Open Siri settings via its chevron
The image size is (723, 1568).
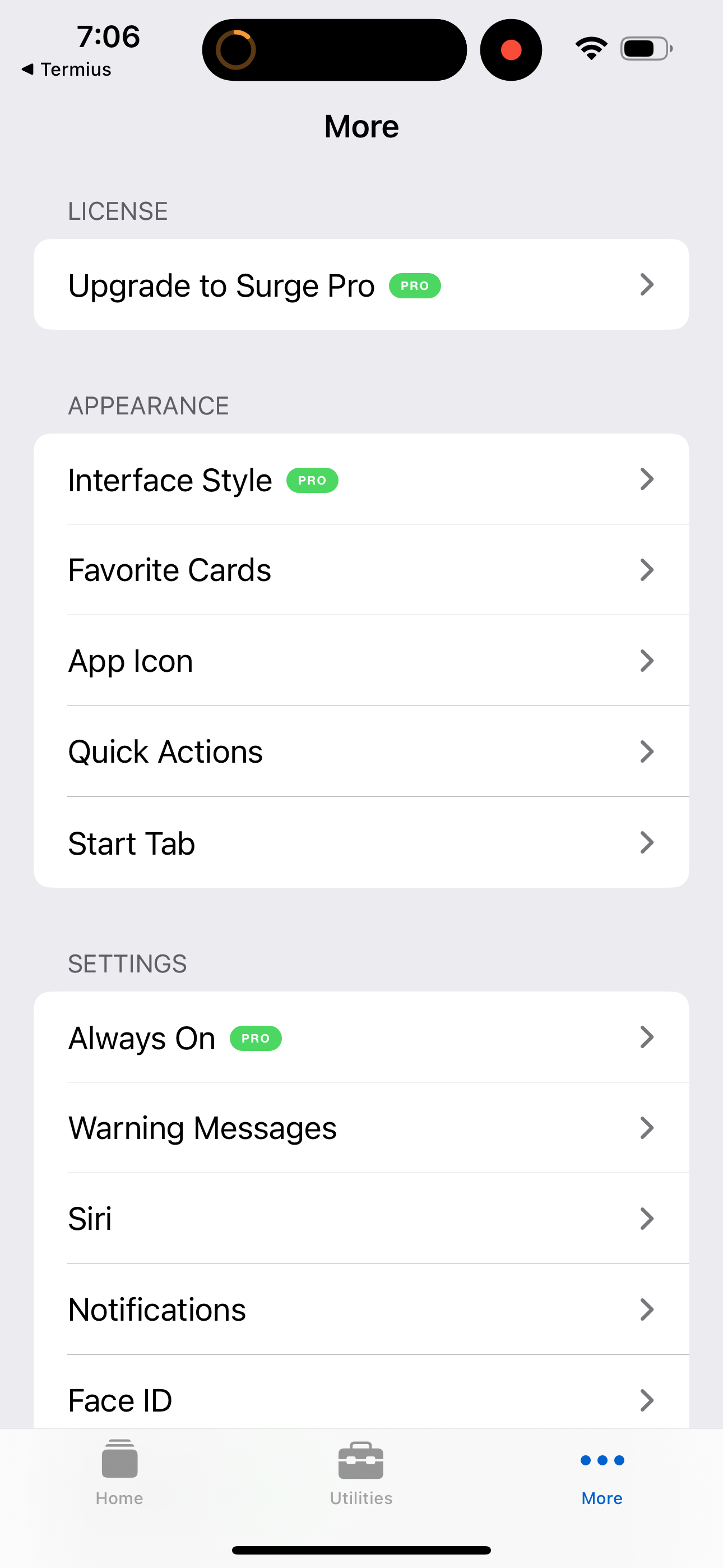647,1219
